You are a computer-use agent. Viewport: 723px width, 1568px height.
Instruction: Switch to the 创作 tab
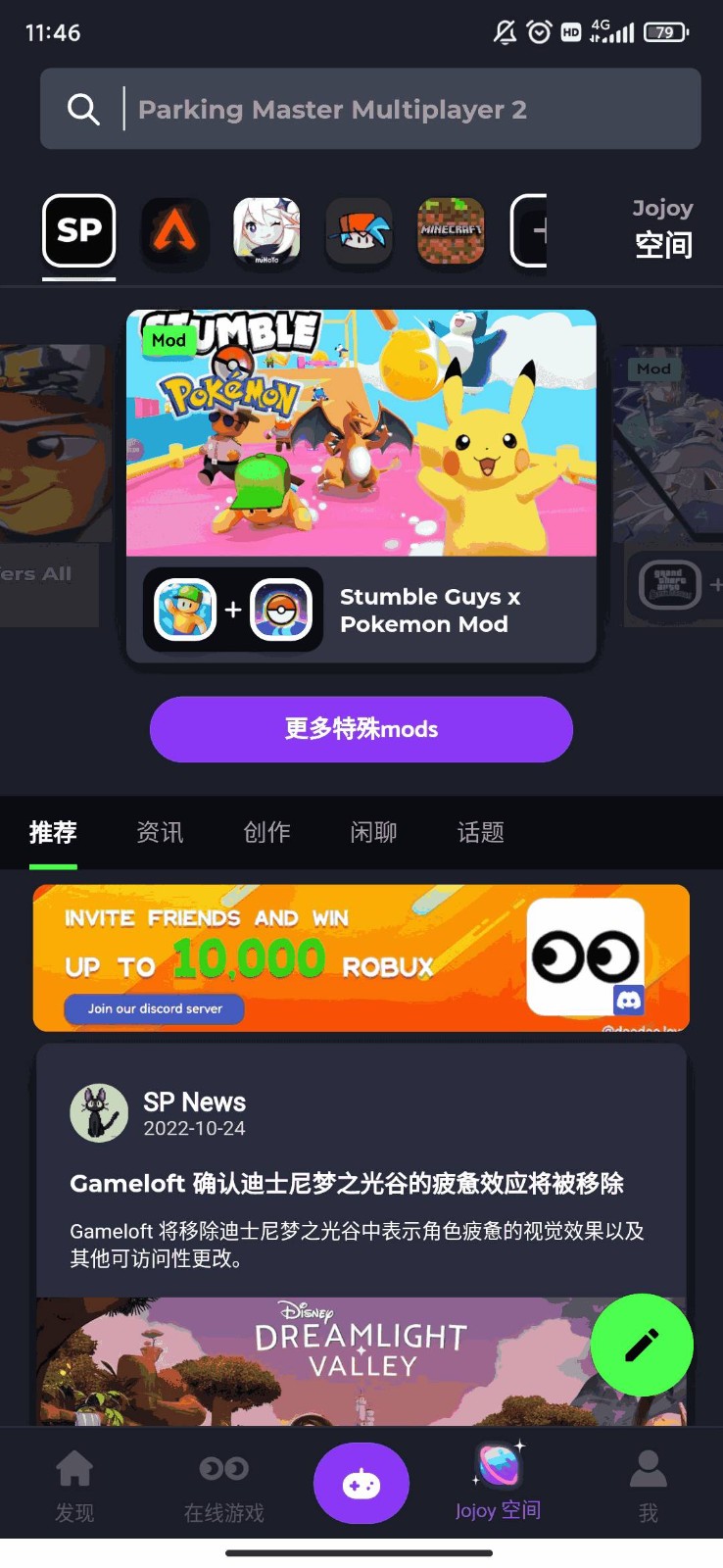[266, 833]
